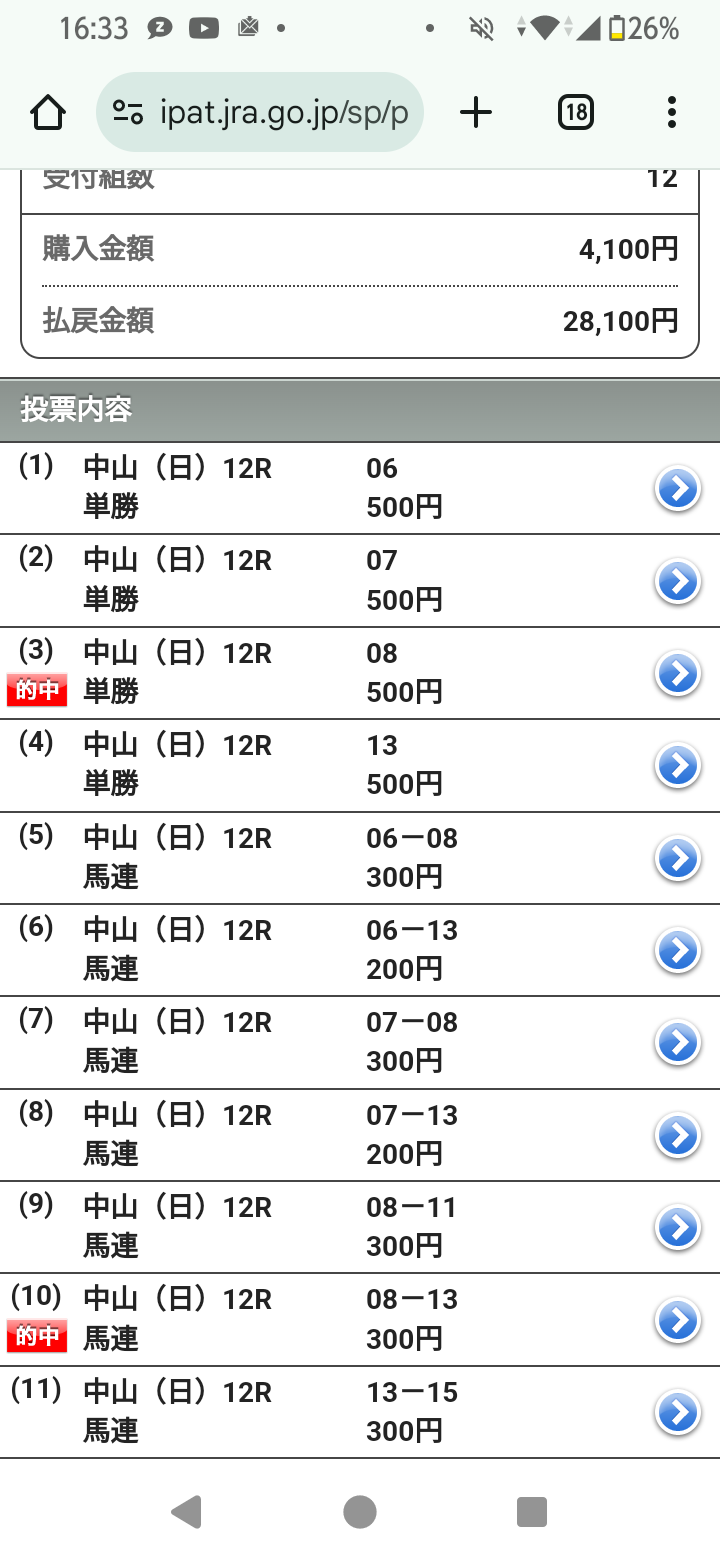Open bet (8) 馬連 07-13 details
Image resolution: width=720 pixels, height=1560 pixels.
[677, 1134]
